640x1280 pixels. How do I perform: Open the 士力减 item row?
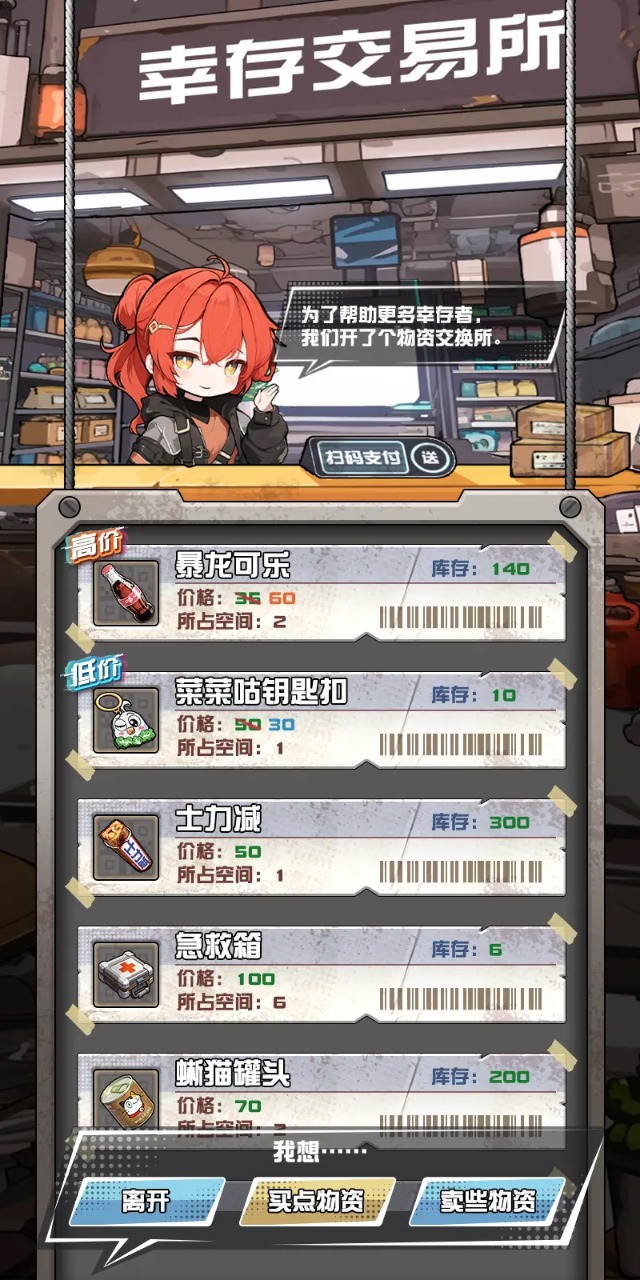322,847
